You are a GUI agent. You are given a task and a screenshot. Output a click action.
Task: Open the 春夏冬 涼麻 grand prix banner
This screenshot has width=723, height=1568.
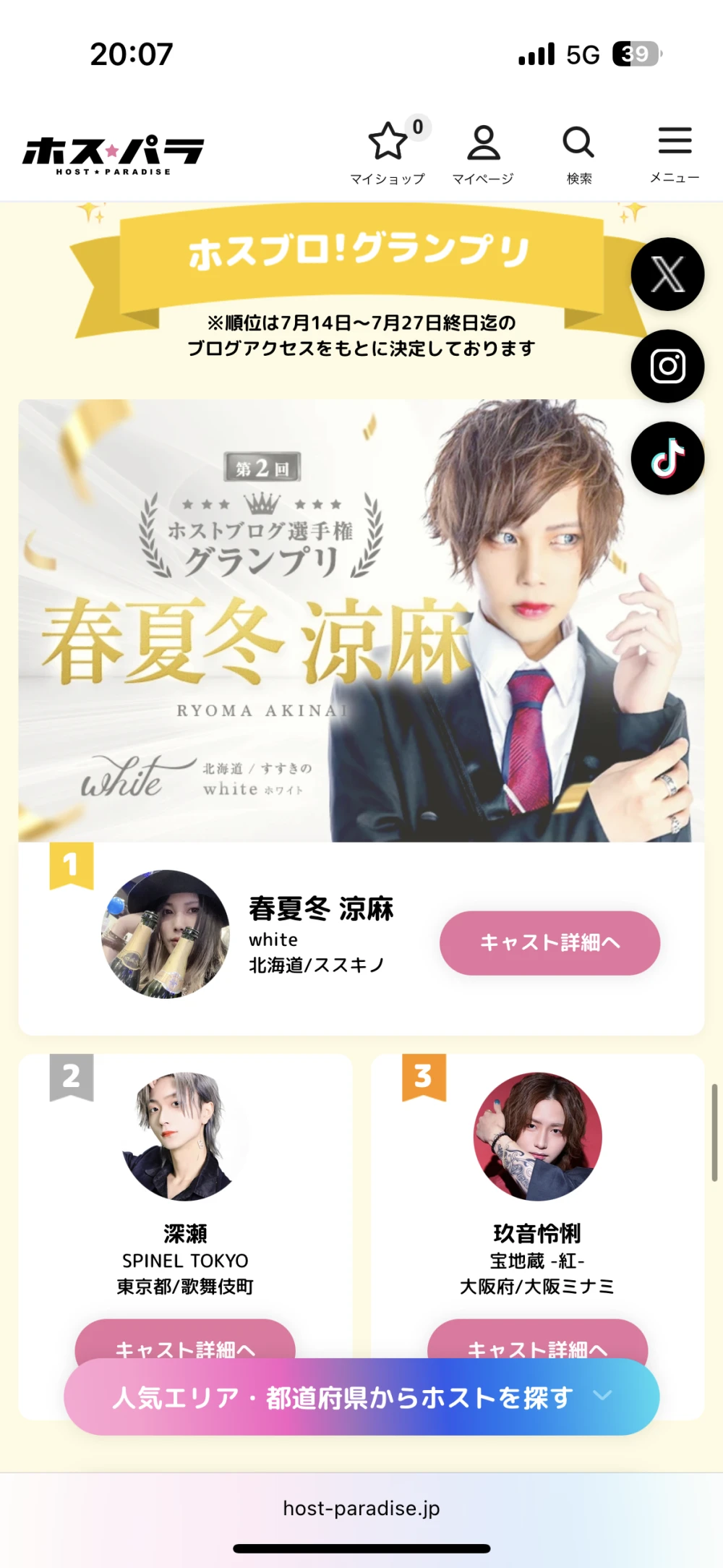361,621
